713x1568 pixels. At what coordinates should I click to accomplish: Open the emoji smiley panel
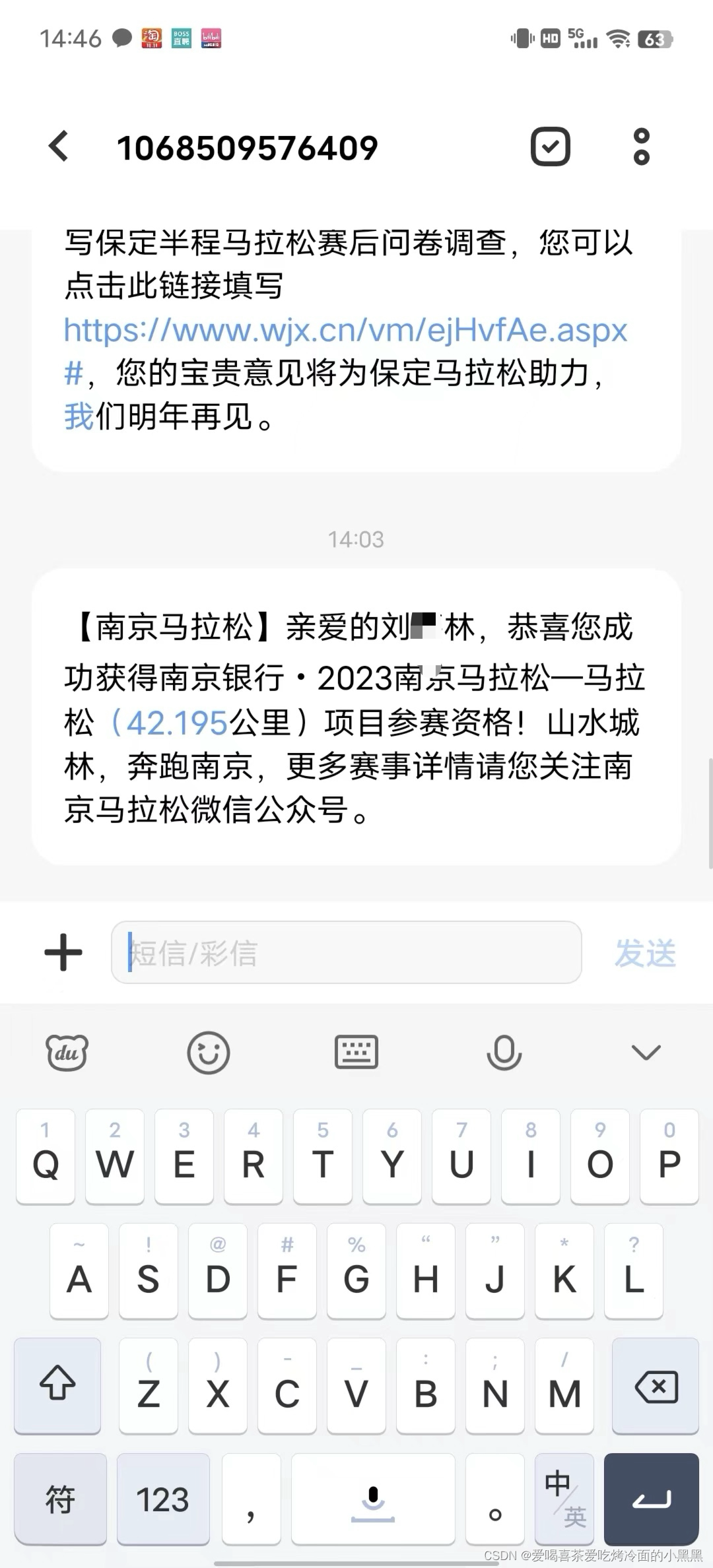click(x=209, y=1052)
